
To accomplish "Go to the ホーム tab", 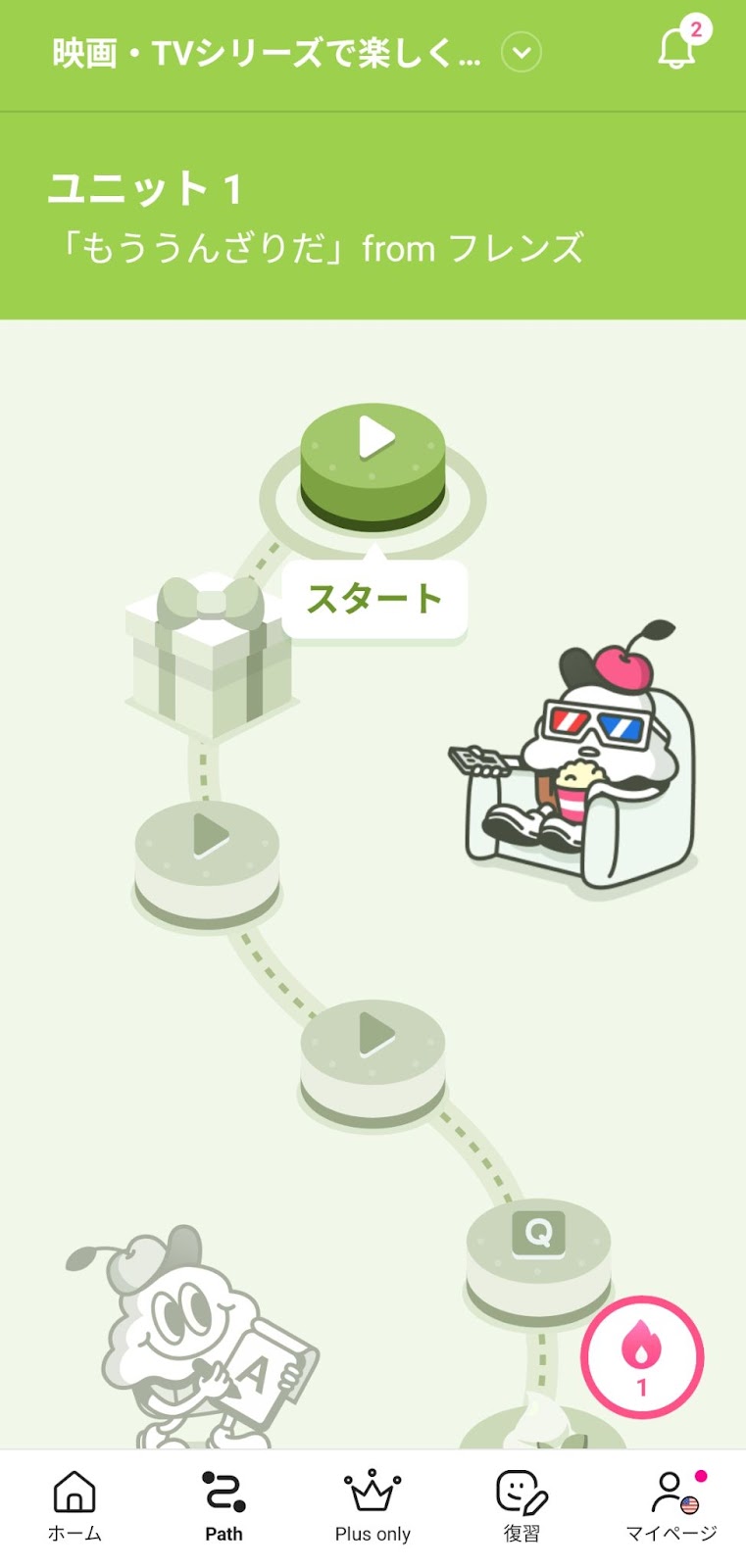I will tap(75, 1506).
